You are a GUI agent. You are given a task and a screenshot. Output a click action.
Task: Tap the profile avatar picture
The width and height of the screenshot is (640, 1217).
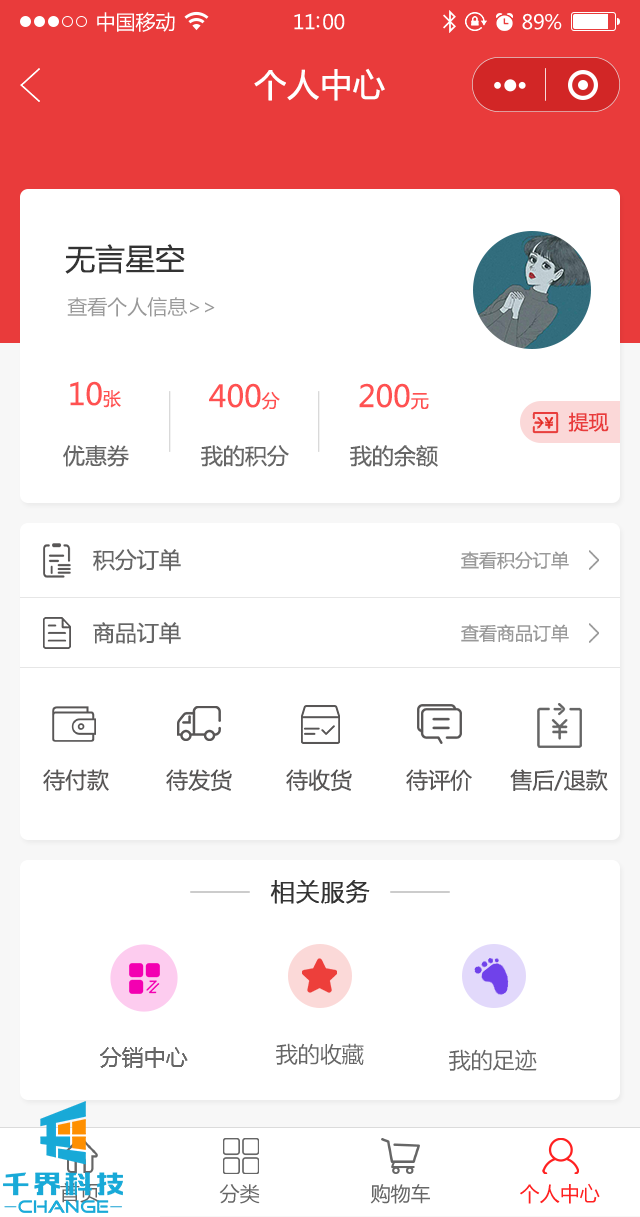pos(531,290)
